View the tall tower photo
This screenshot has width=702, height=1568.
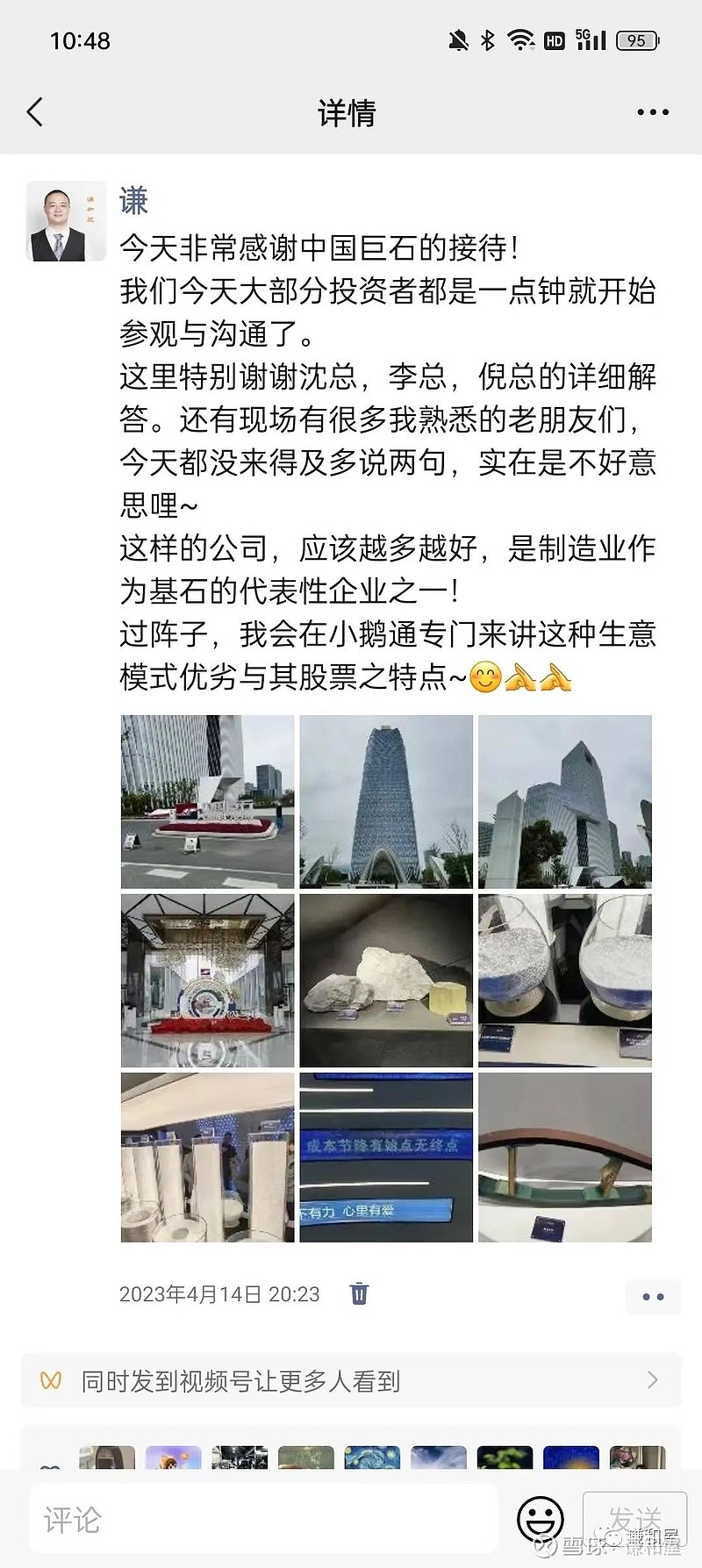(386, 802)
